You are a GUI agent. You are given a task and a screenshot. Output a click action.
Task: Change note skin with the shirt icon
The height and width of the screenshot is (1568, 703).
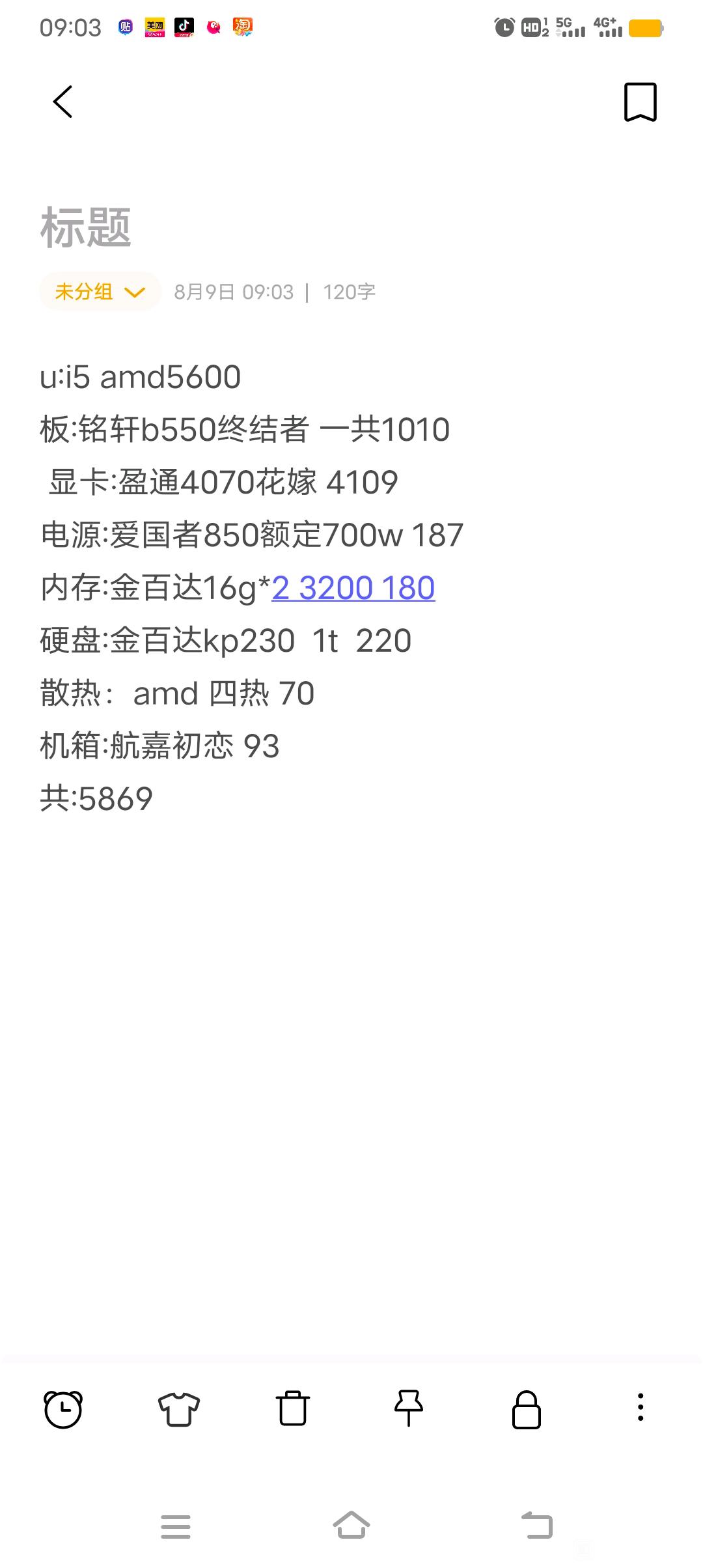(178, 1409)
